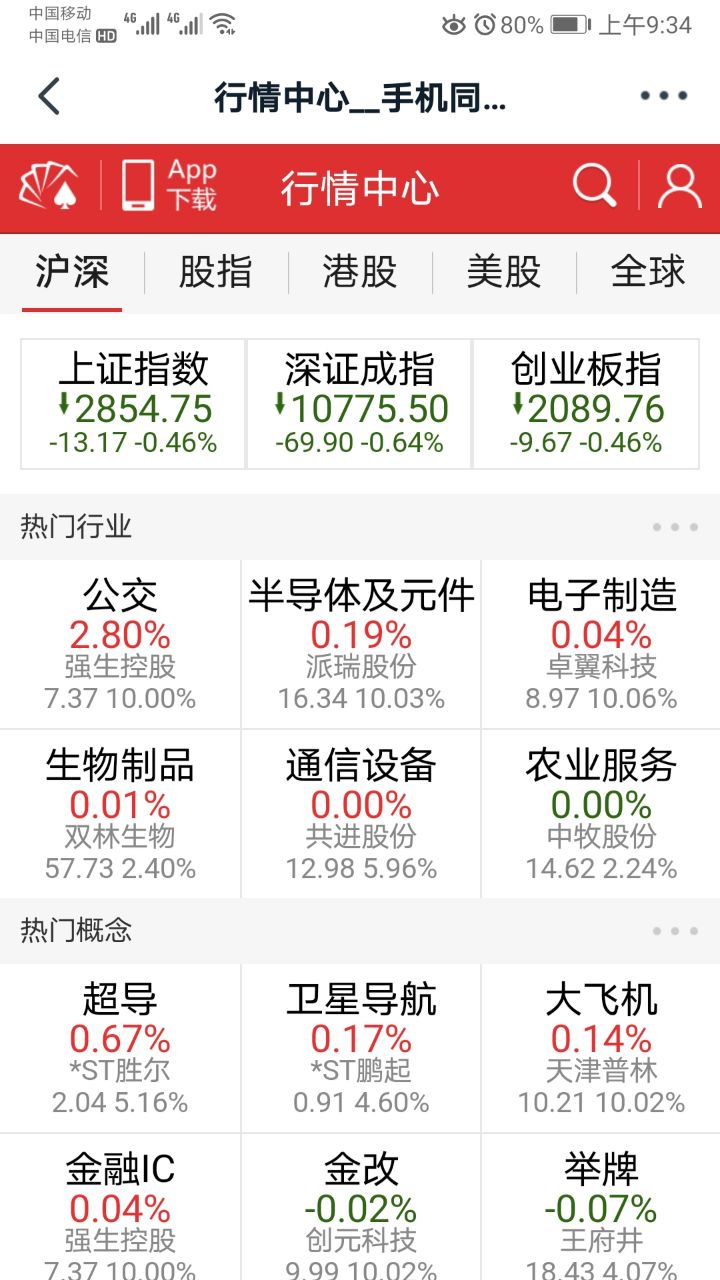This screenshot has width=720, height=1280.
Task: Open the three-dot overflow menu in title bar
Action: (664, 97)
